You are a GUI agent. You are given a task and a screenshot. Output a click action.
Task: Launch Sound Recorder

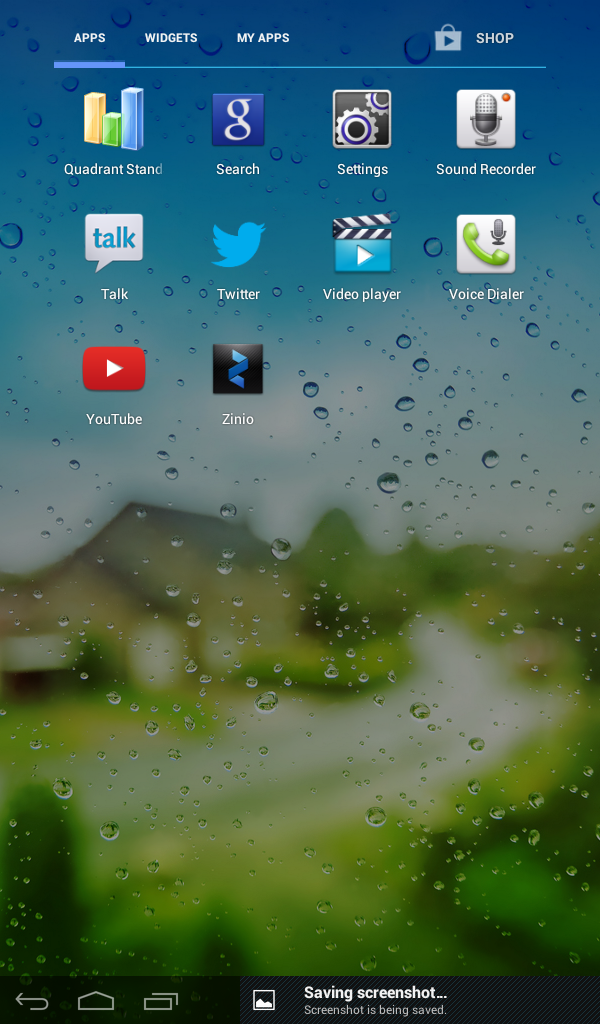point(486,131)
